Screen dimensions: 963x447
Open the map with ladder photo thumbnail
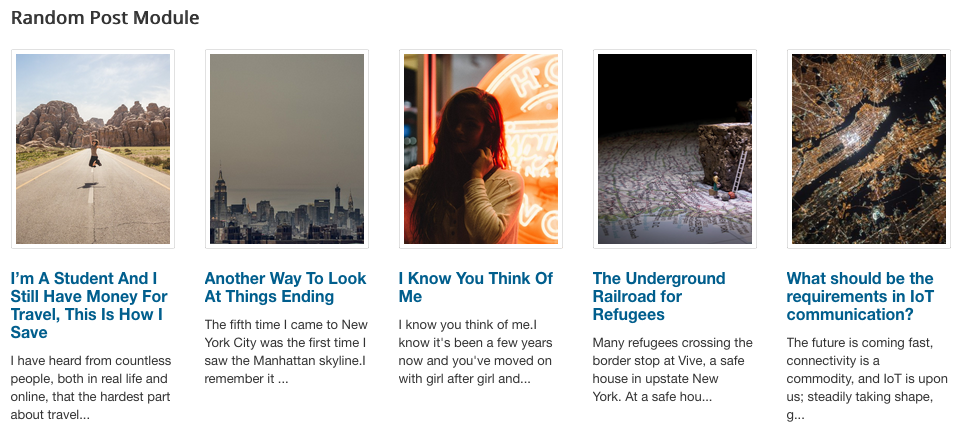coord(675,149)
